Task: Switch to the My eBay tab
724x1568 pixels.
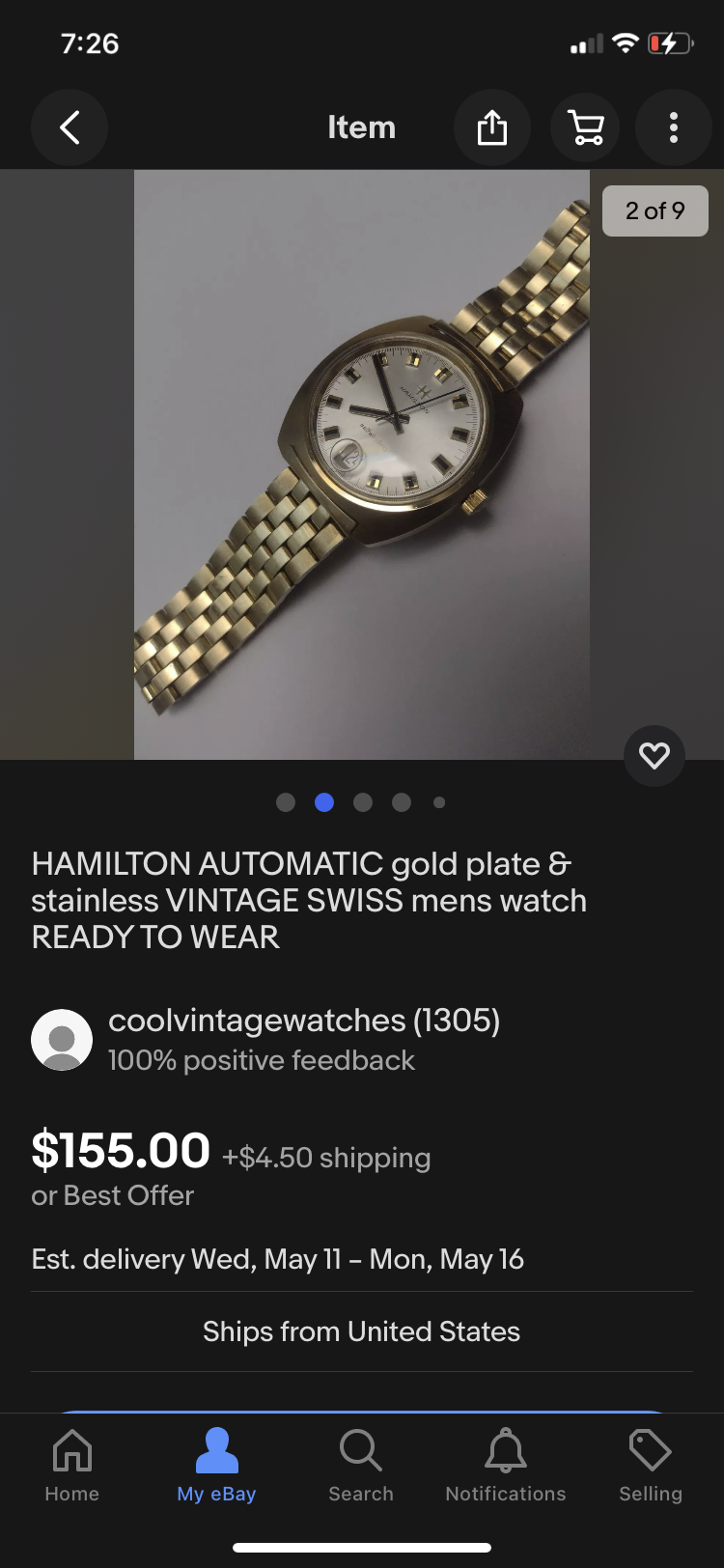Action: click(x=216, y=1465)
